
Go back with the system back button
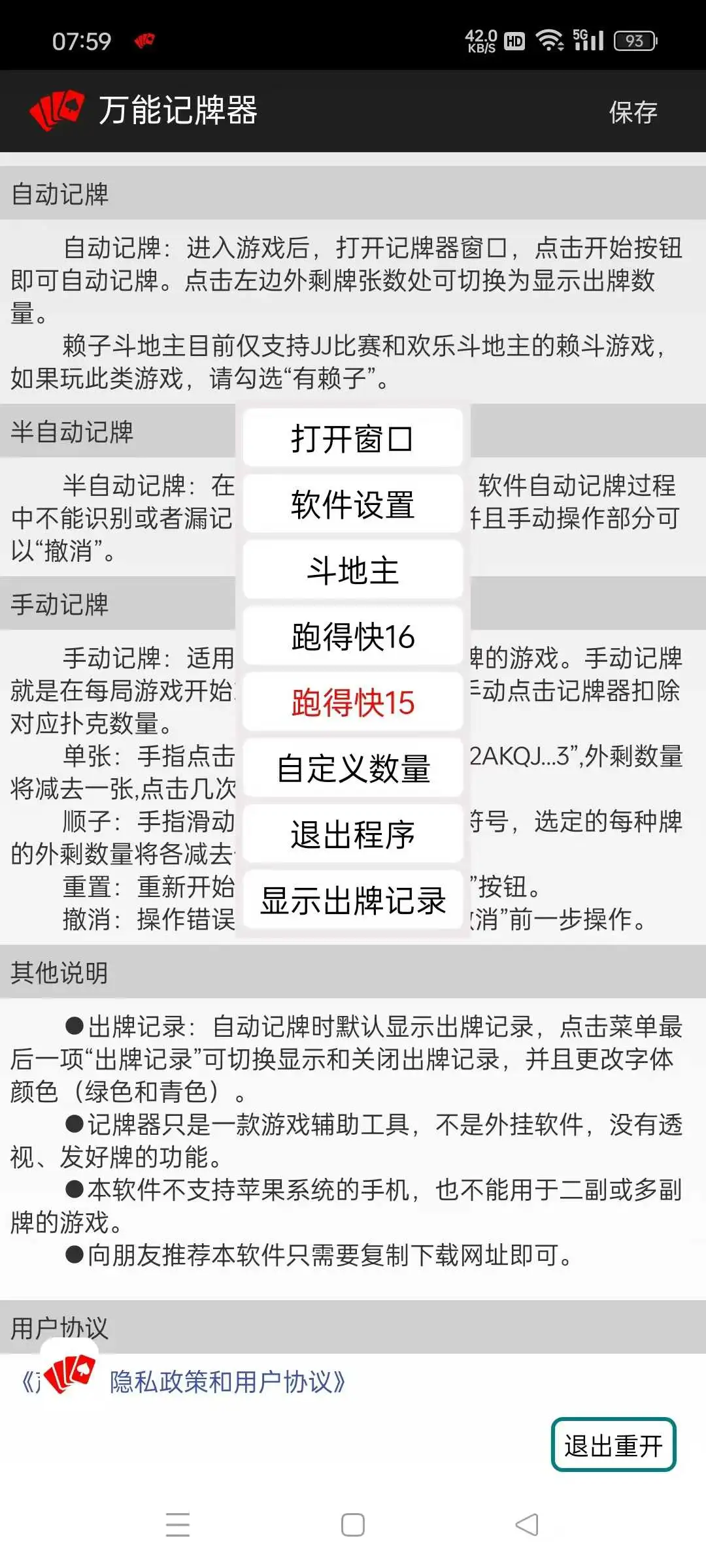[527, 1525]
